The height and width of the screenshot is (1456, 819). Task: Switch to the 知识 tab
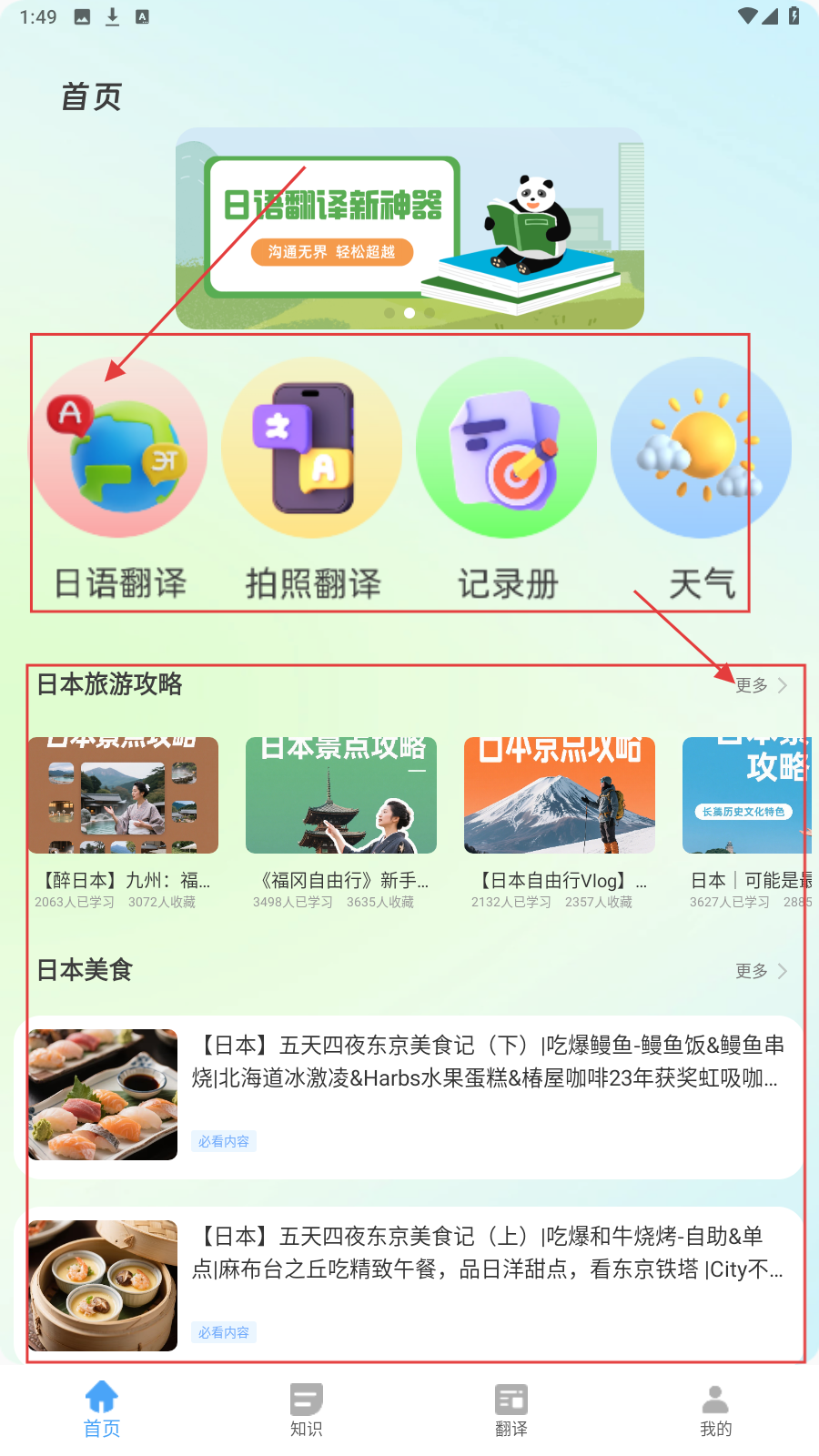[x=307, y=1410]
